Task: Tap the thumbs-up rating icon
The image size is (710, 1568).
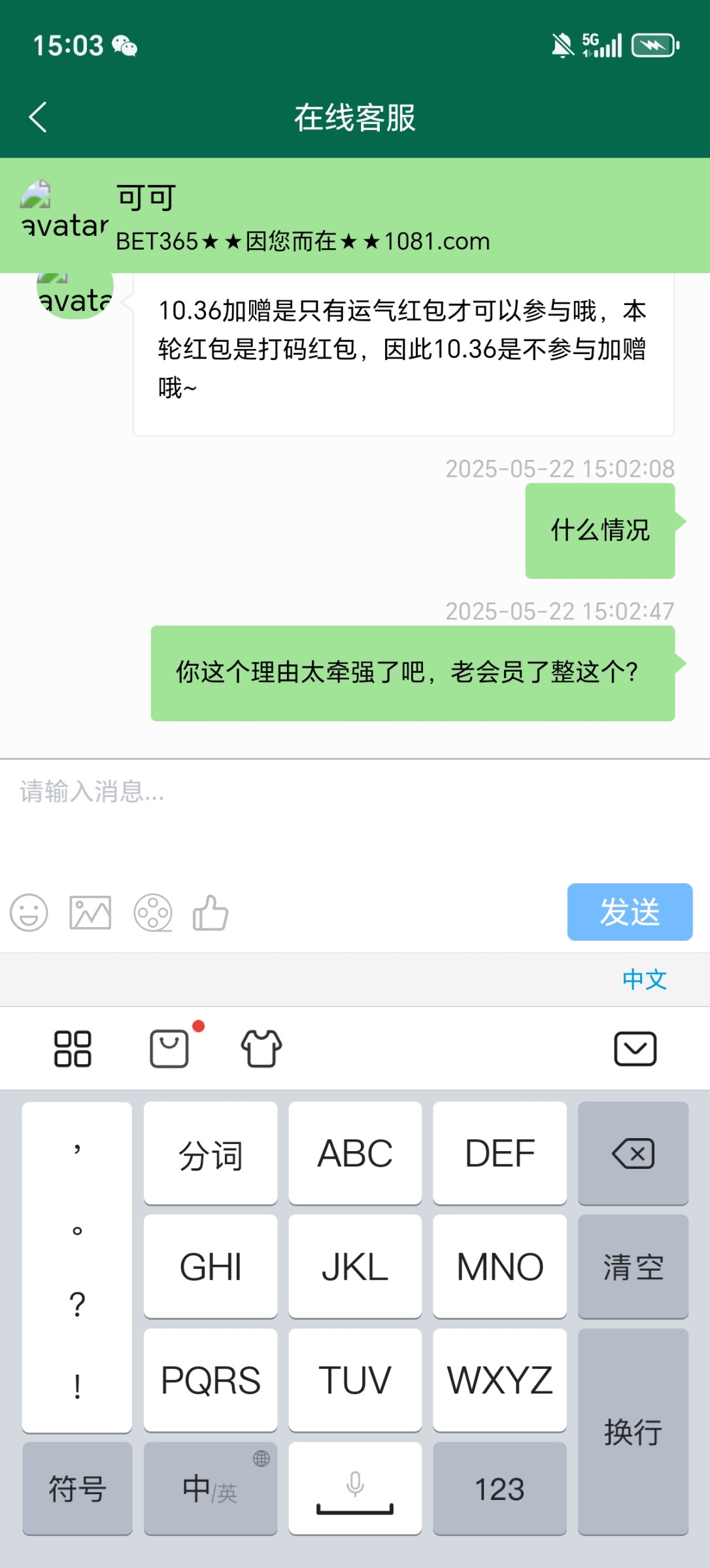Action: click(x=211, y=913)
